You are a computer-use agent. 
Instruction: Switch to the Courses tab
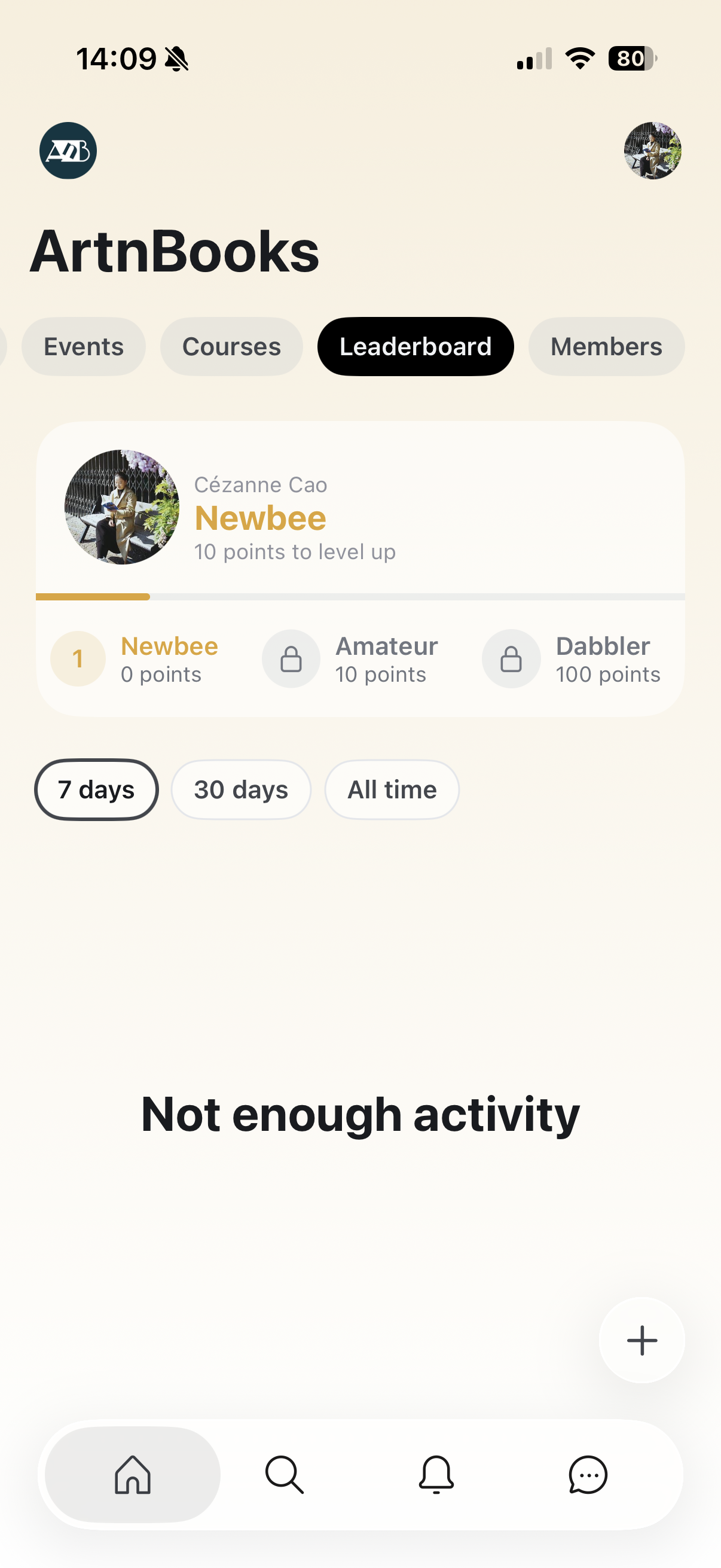pyautogui.click(x=231, y=346)
